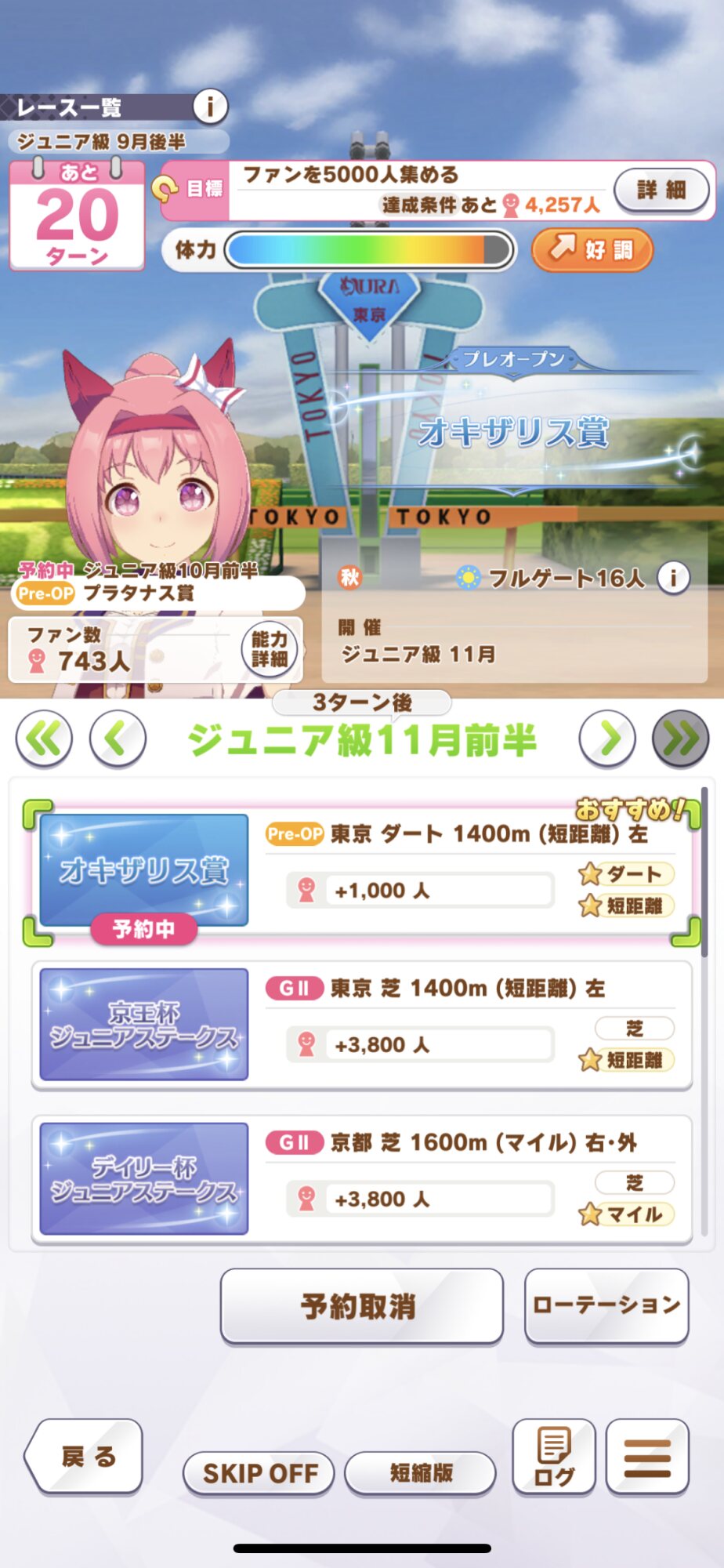
Task: Open the ローテーション rotation screen
Action: 606,1306
